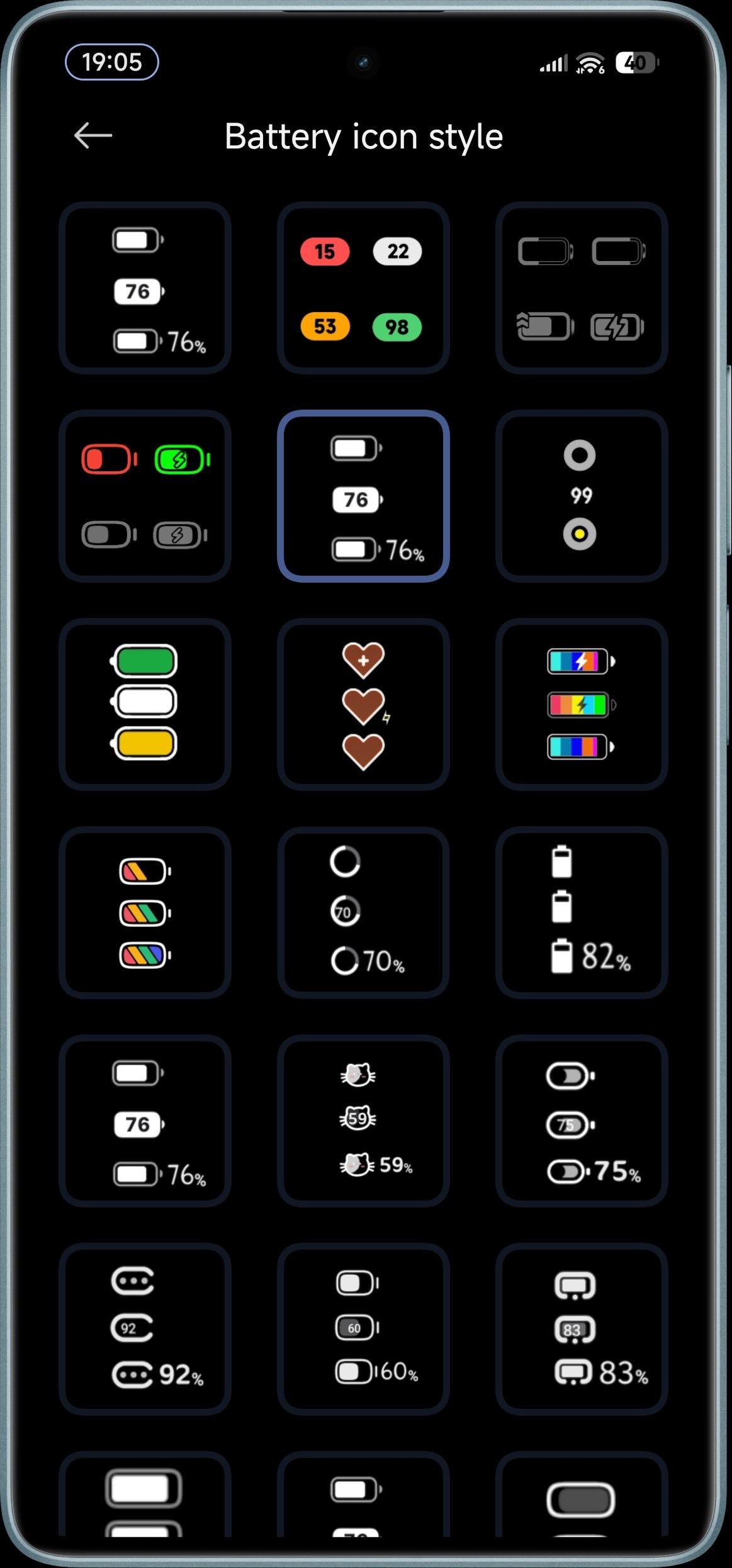Choose the brown hearts battery style
This screenshot has height=1568, width=732.
363,704
